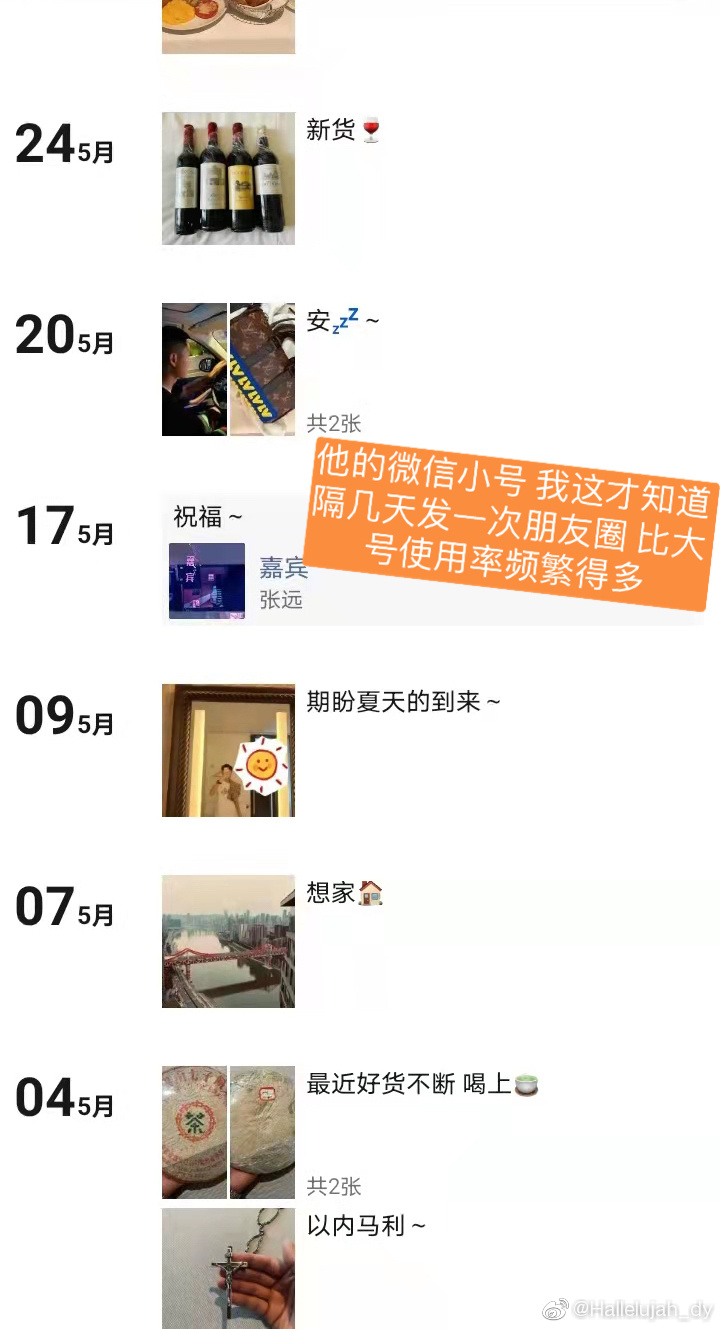
Task: Open the 20 May post with two photos
Action: [x=228, y=369]
